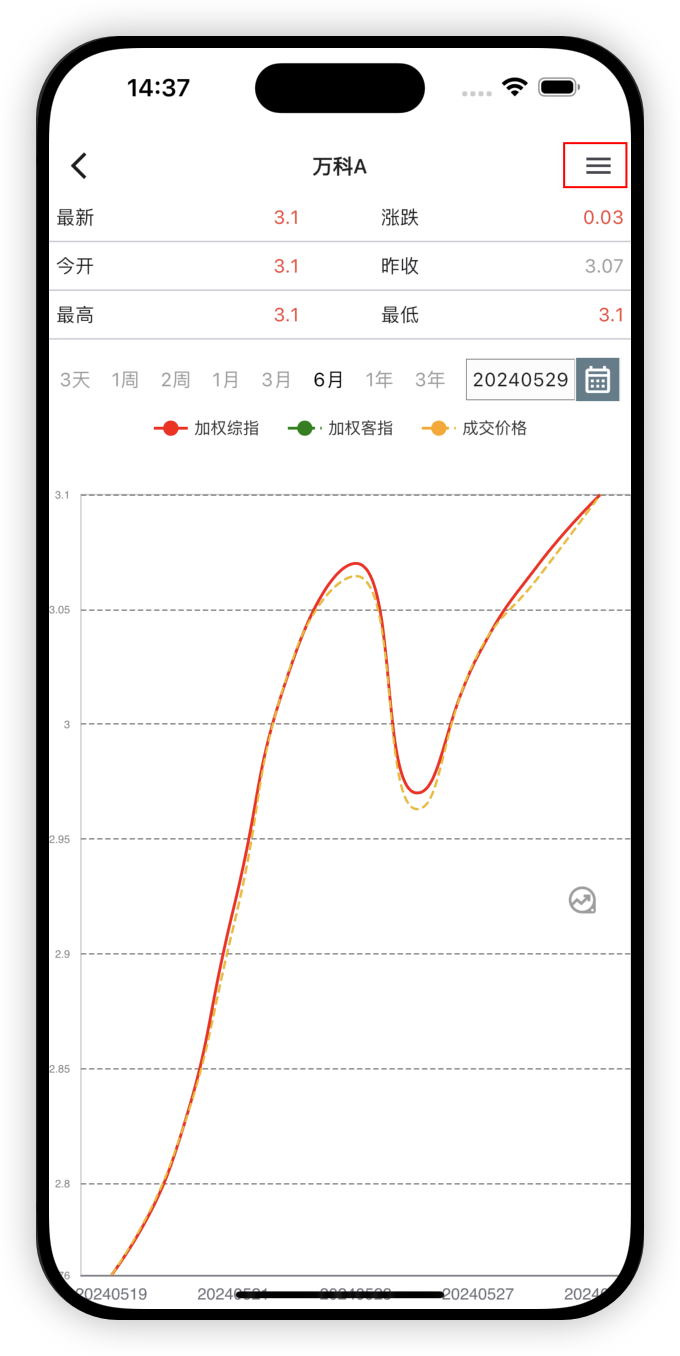Screen dimensions: 680x1356
Task: Tap the date field showing 20240529
Action: point(520,380)
